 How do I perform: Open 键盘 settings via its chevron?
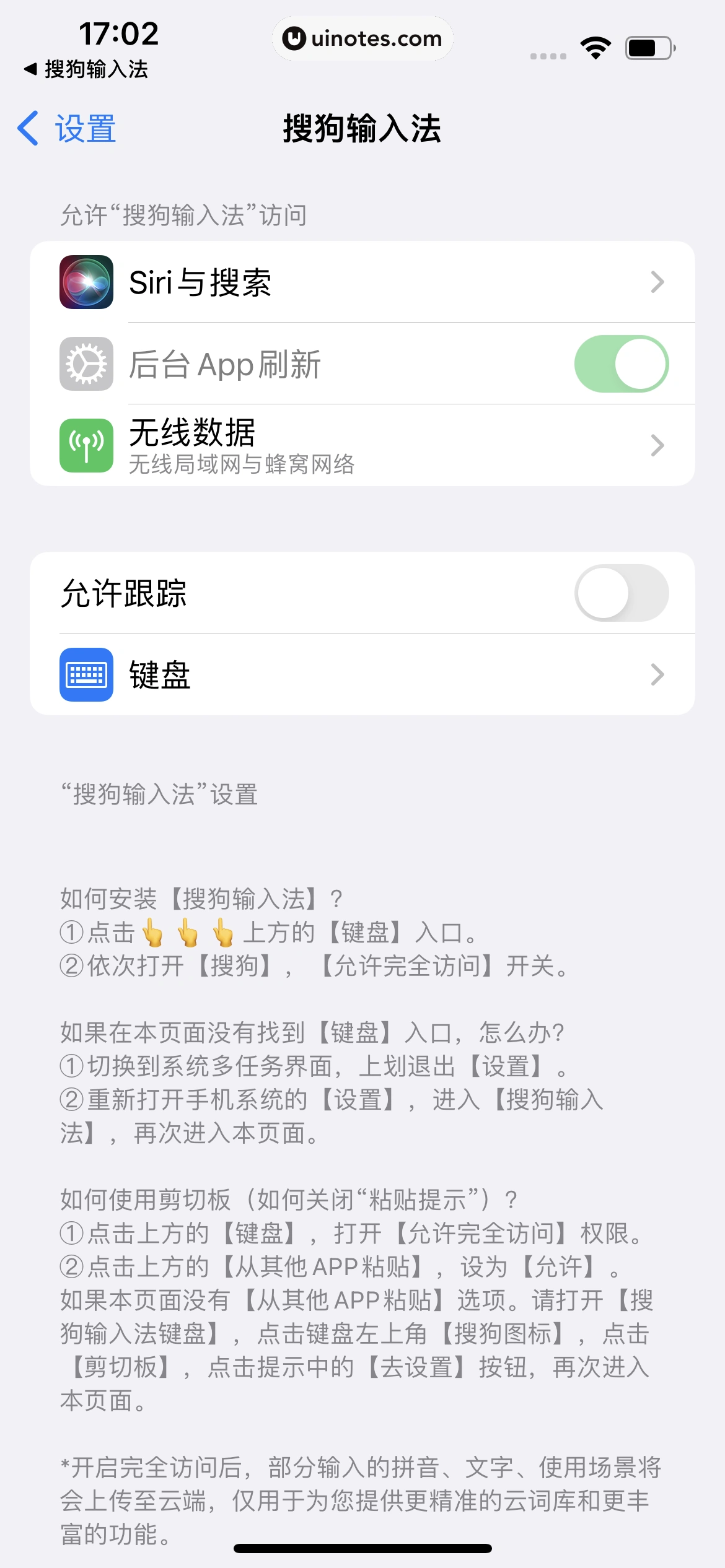(658, 675)
